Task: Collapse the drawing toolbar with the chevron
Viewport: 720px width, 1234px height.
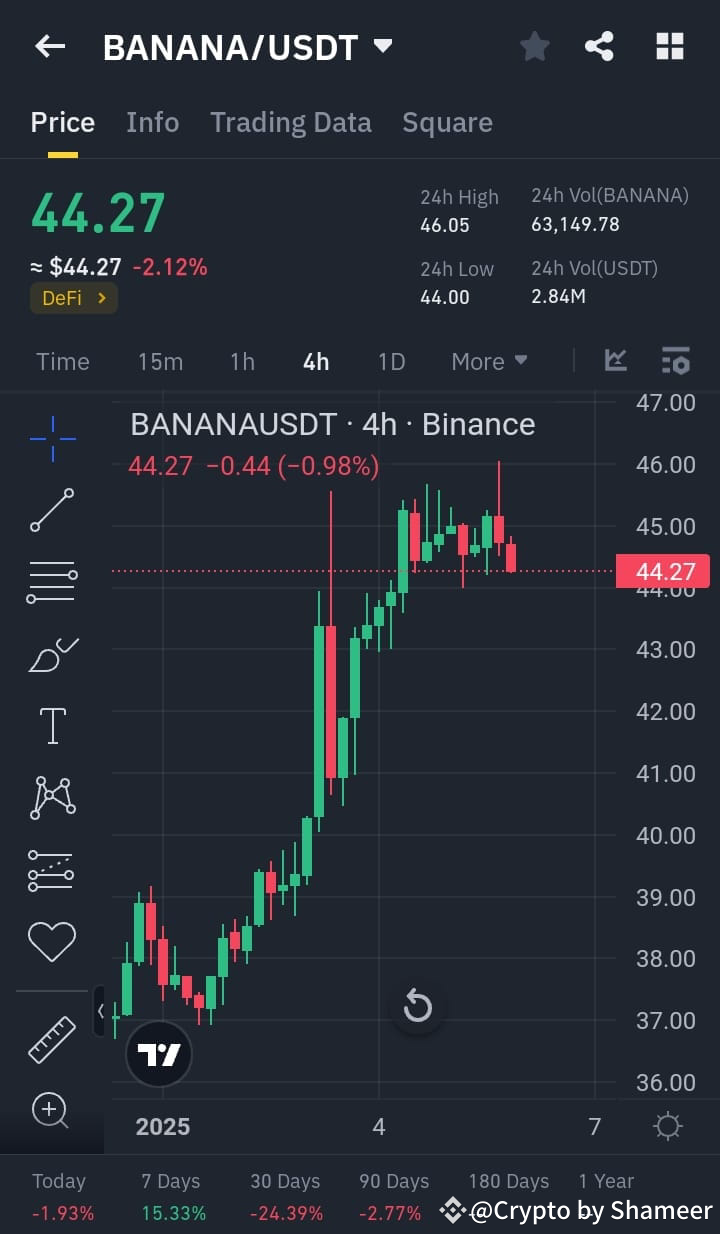Action: (101, 1011)
